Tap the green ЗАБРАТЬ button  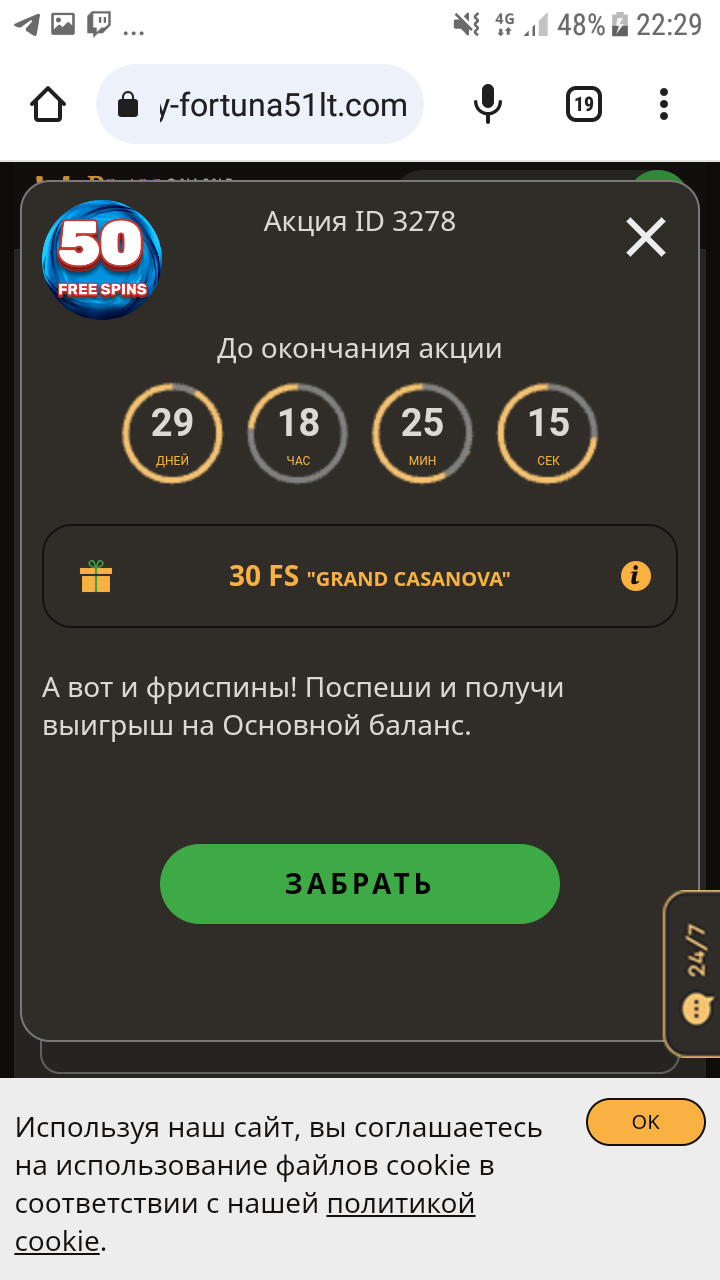pyautogui.click(x=359, y=884)
